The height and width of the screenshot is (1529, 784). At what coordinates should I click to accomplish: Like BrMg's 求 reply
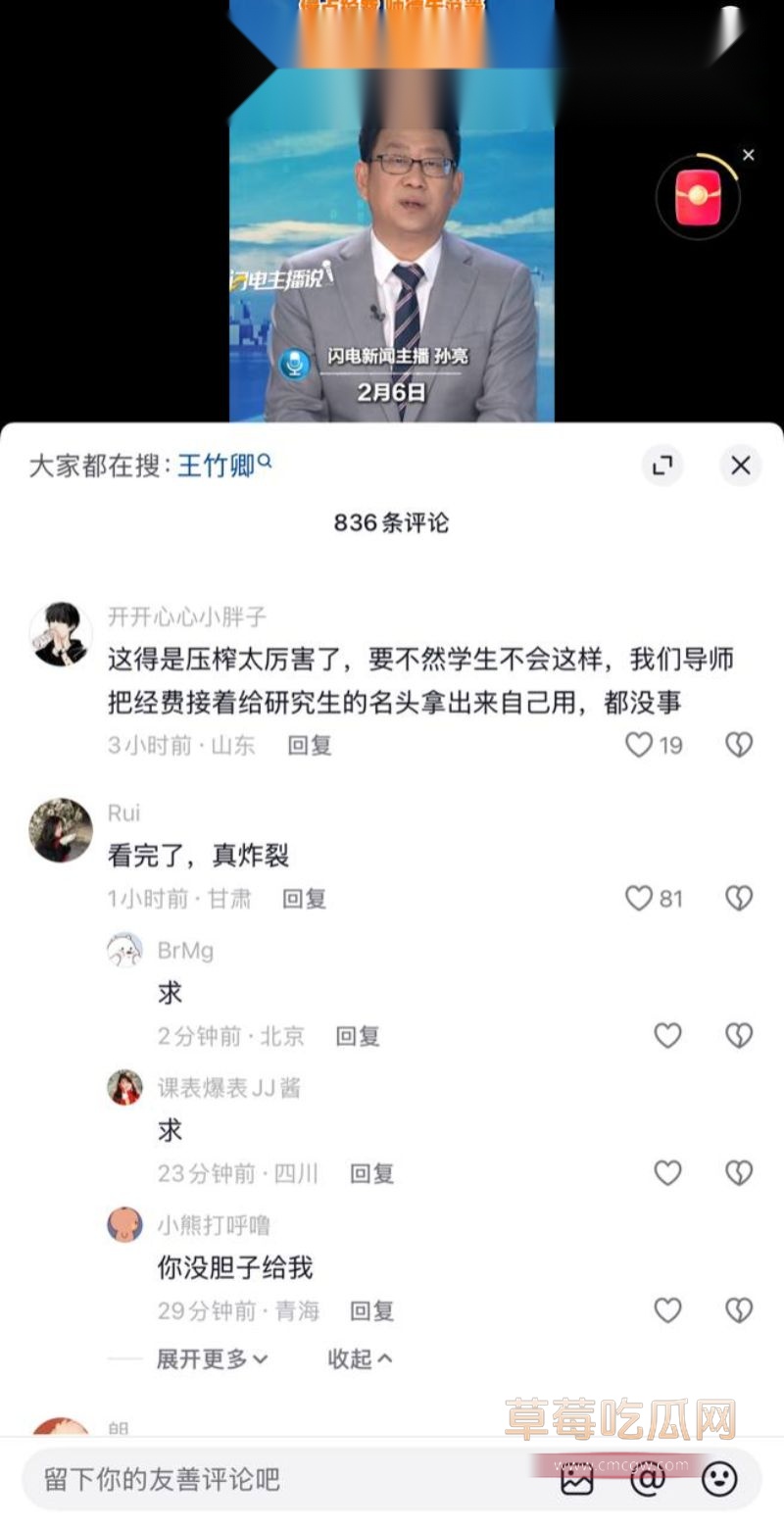click(x=667, y=1036)
